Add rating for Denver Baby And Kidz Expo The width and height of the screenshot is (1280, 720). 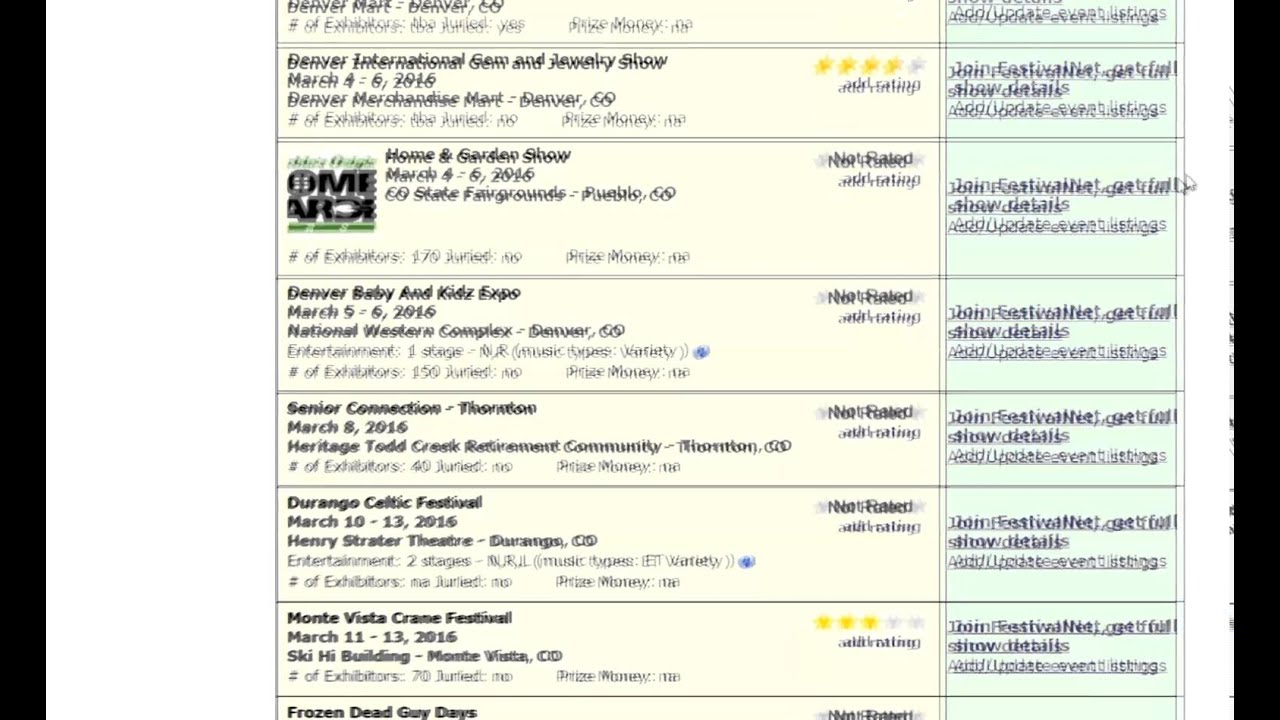pos(879,317)
